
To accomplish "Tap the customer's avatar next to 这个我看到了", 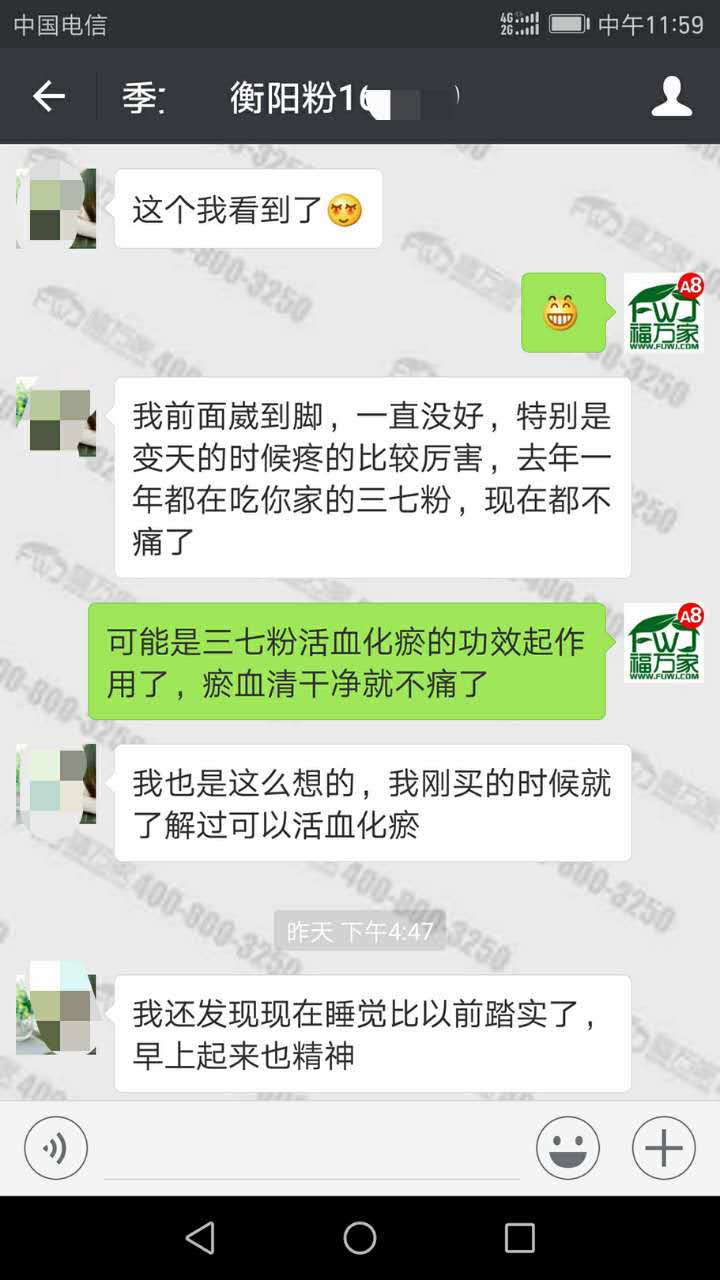I will (x=57, y=208).
